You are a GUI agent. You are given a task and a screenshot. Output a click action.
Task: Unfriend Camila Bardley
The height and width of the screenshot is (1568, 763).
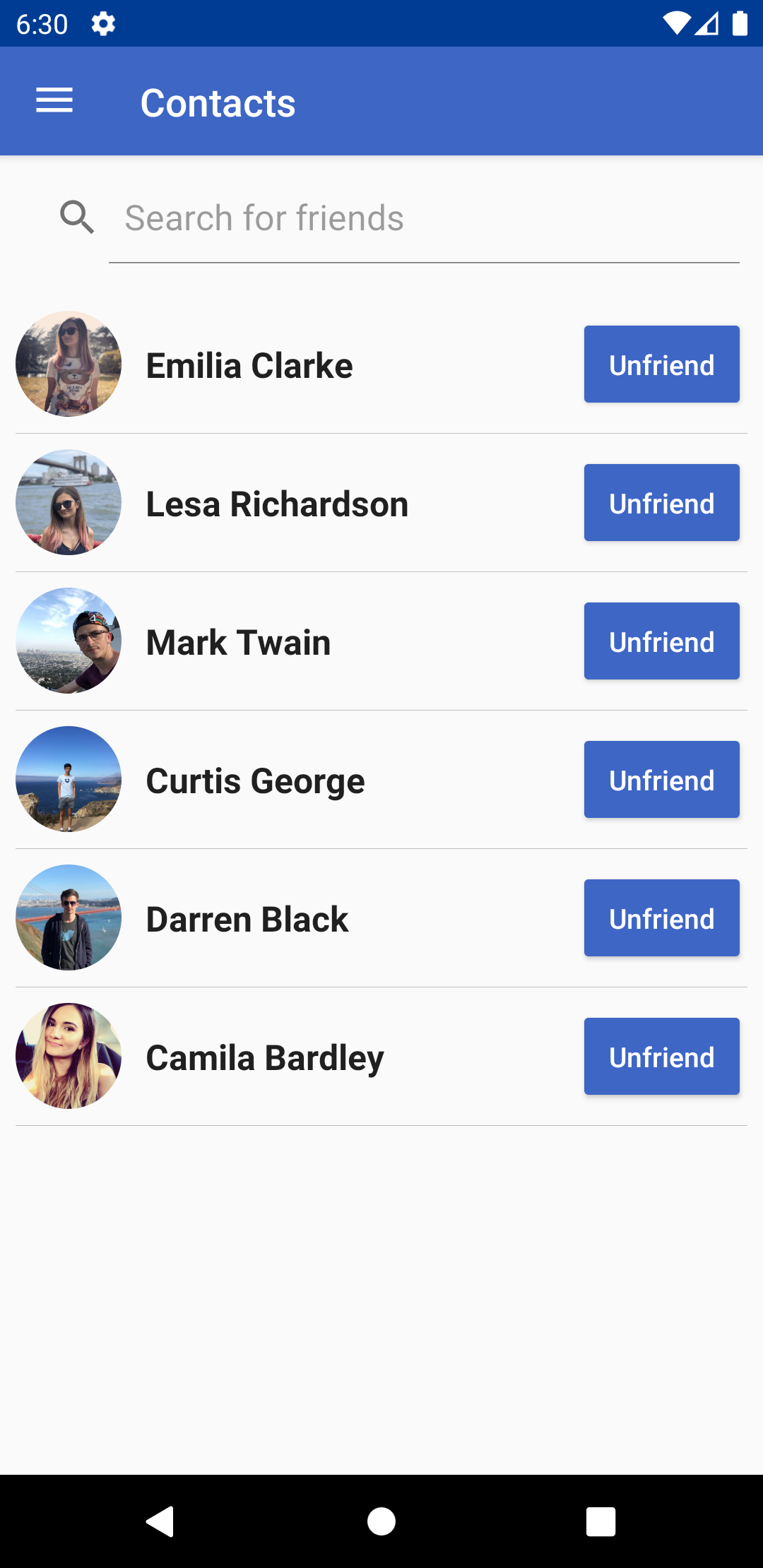tap(661, 1057)
